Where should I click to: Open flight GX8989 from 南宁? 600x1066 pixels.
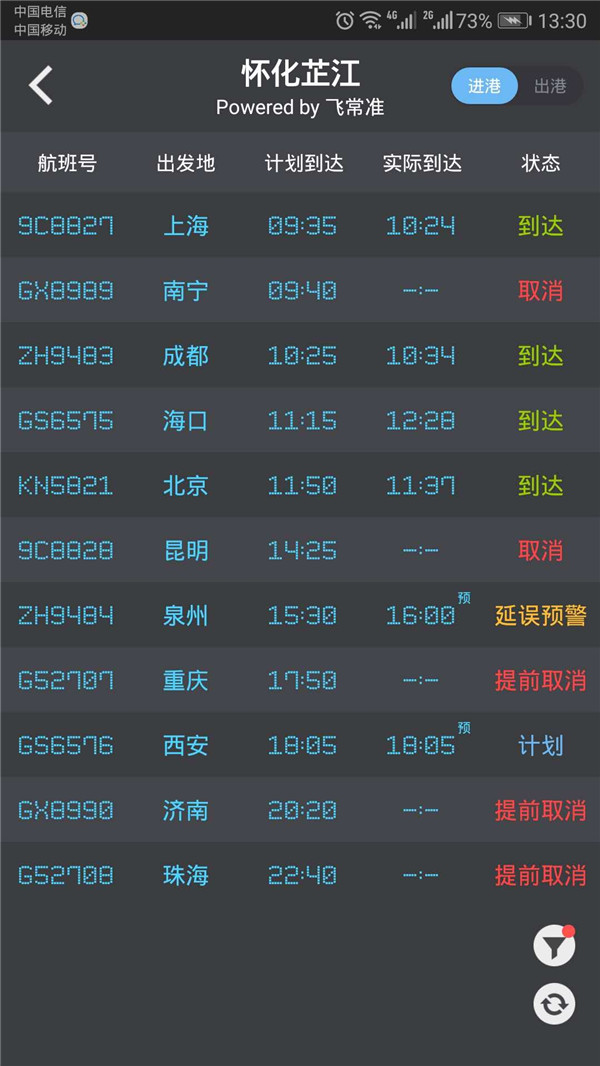pyautogui.click(x=300, y=291)
